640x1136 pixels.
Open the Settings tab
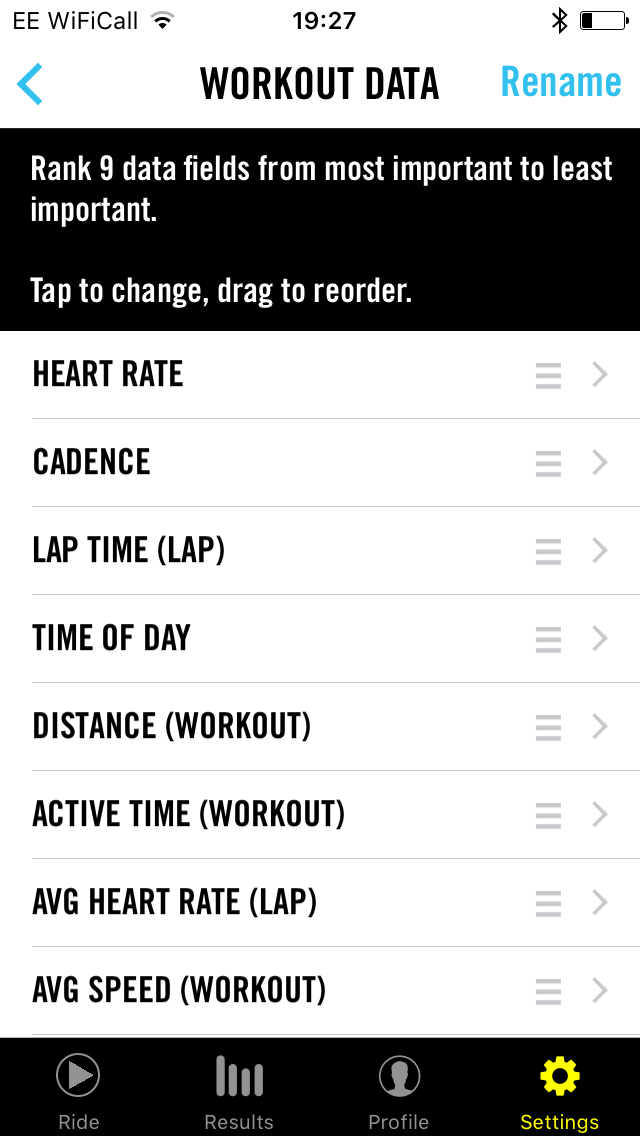click(559, 1088)
